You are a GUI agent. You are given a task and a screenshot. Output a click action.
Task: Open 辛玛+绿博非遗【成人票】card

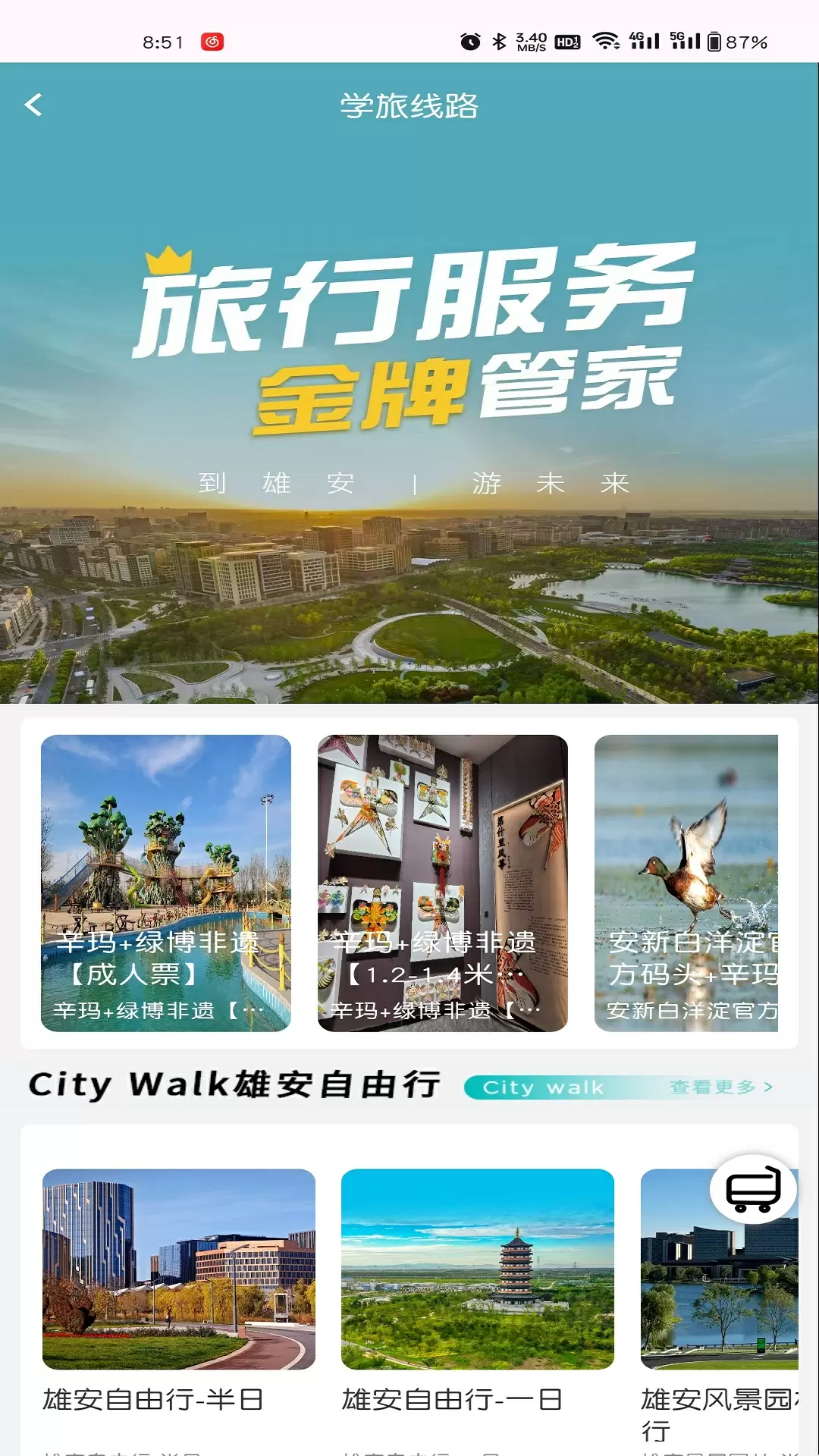point(166,883)
